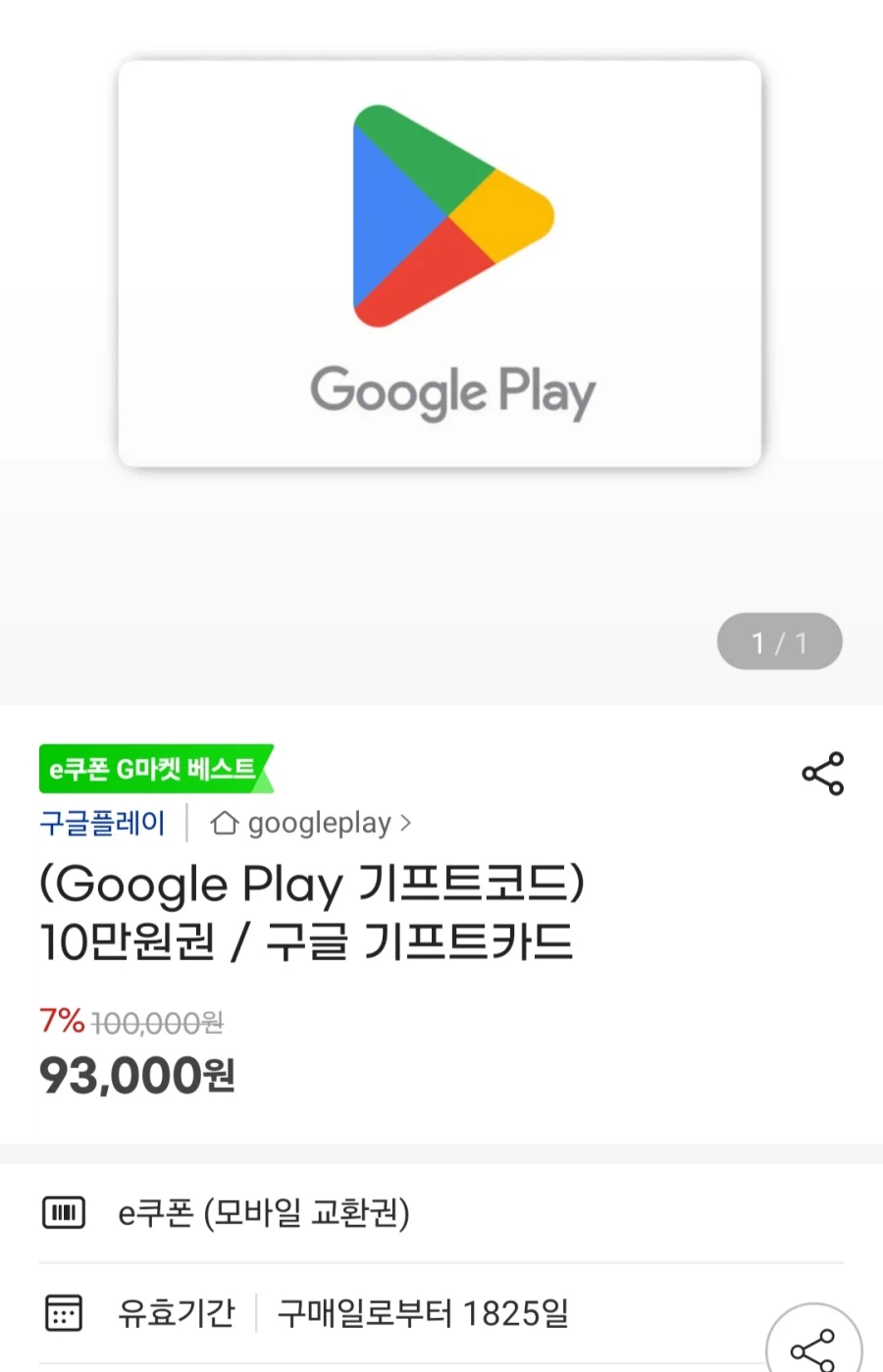The height and width of the screenshot is (1372, 883).
Task: Click the e쿠폰 (모바일 교환권) text
Action: (265, 1212)
